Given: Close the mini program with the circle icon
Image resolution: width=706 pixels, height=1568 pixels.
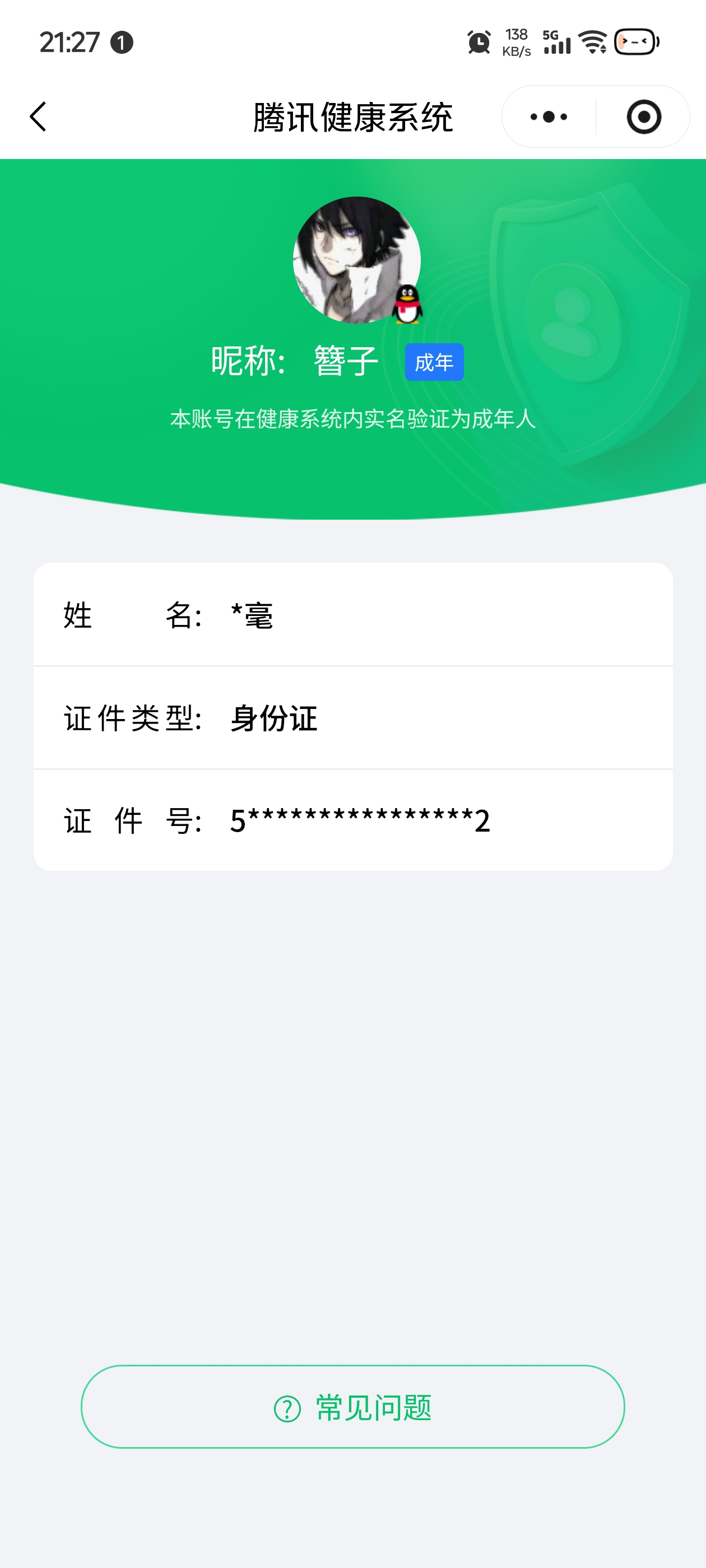Looking at the screenshot, I should tap(643, 116).
